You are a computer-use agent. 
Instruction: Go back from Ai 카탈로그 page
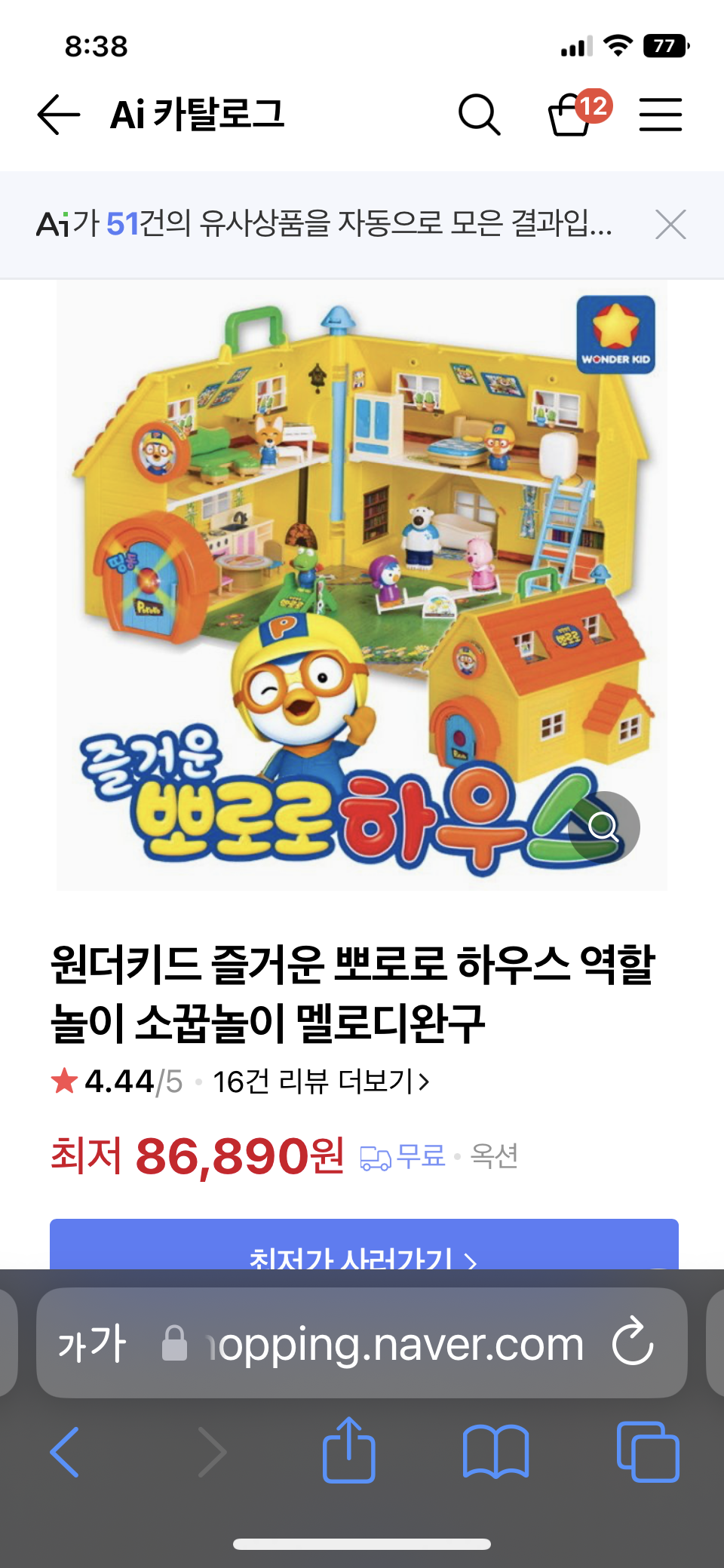tap(59, 115)
